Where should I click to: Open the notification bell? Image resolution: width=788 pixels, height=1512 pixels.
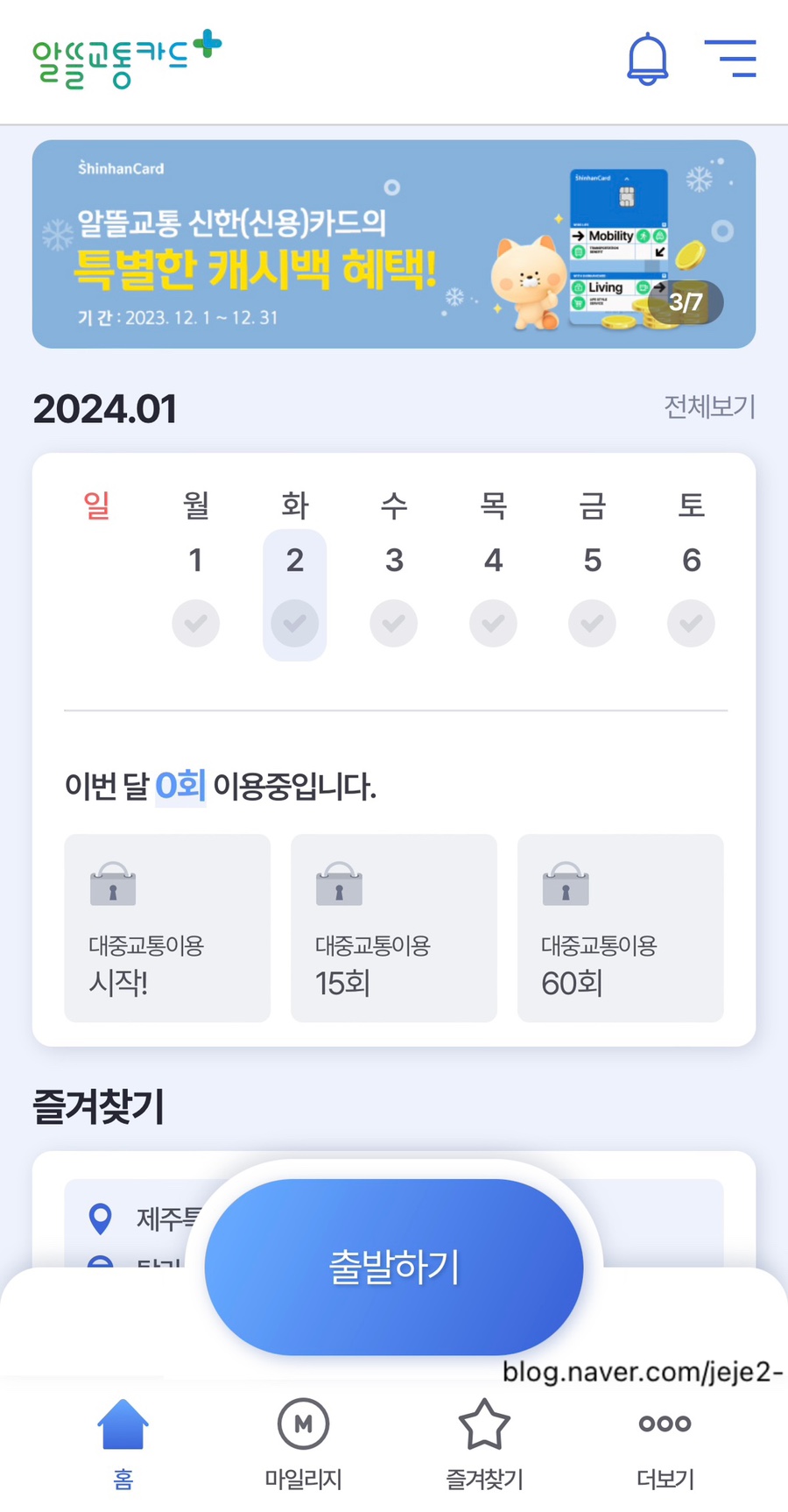pyautogui.click(x=646, y=60)
